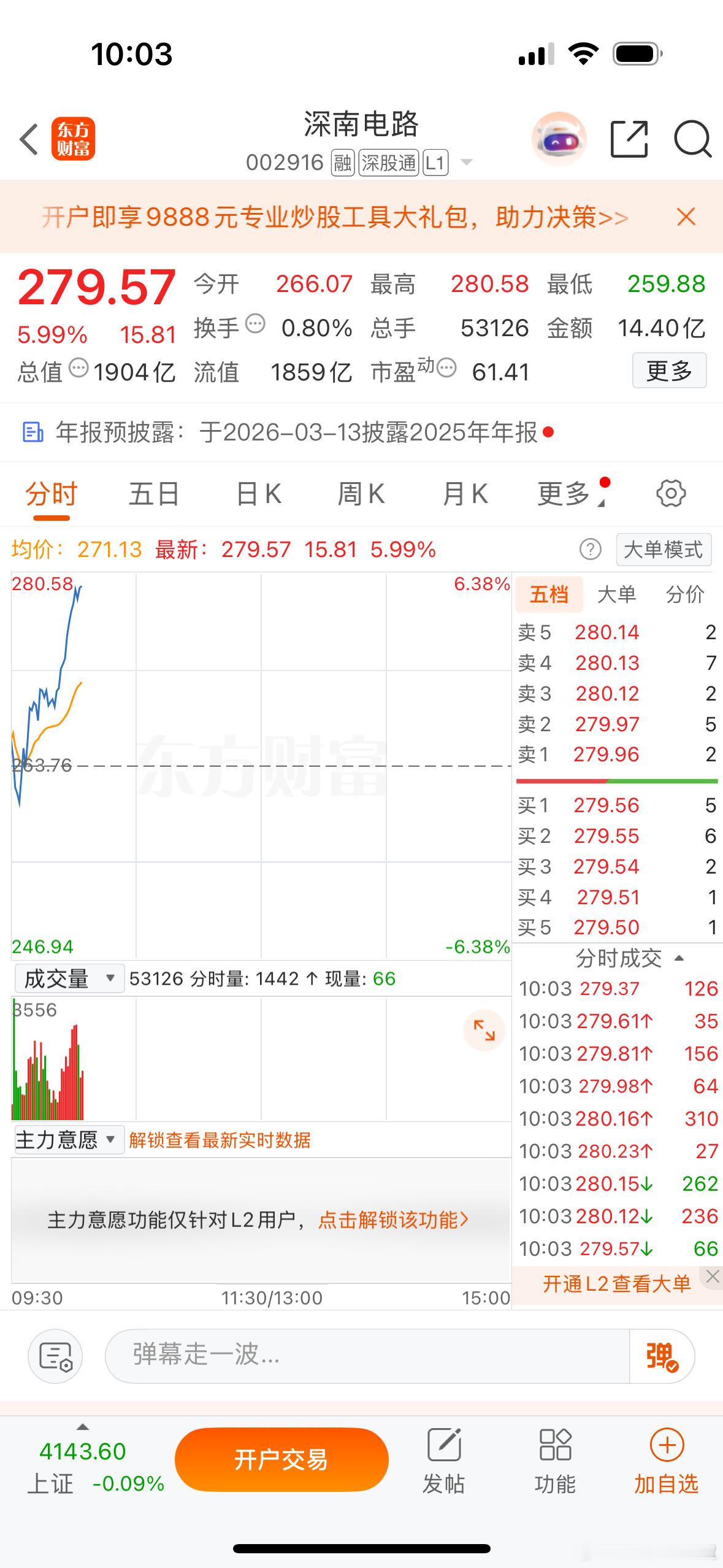This screenshot has width=723, height=1568.
Task: Enable 大单模式 mode
Action: [663, 550]
